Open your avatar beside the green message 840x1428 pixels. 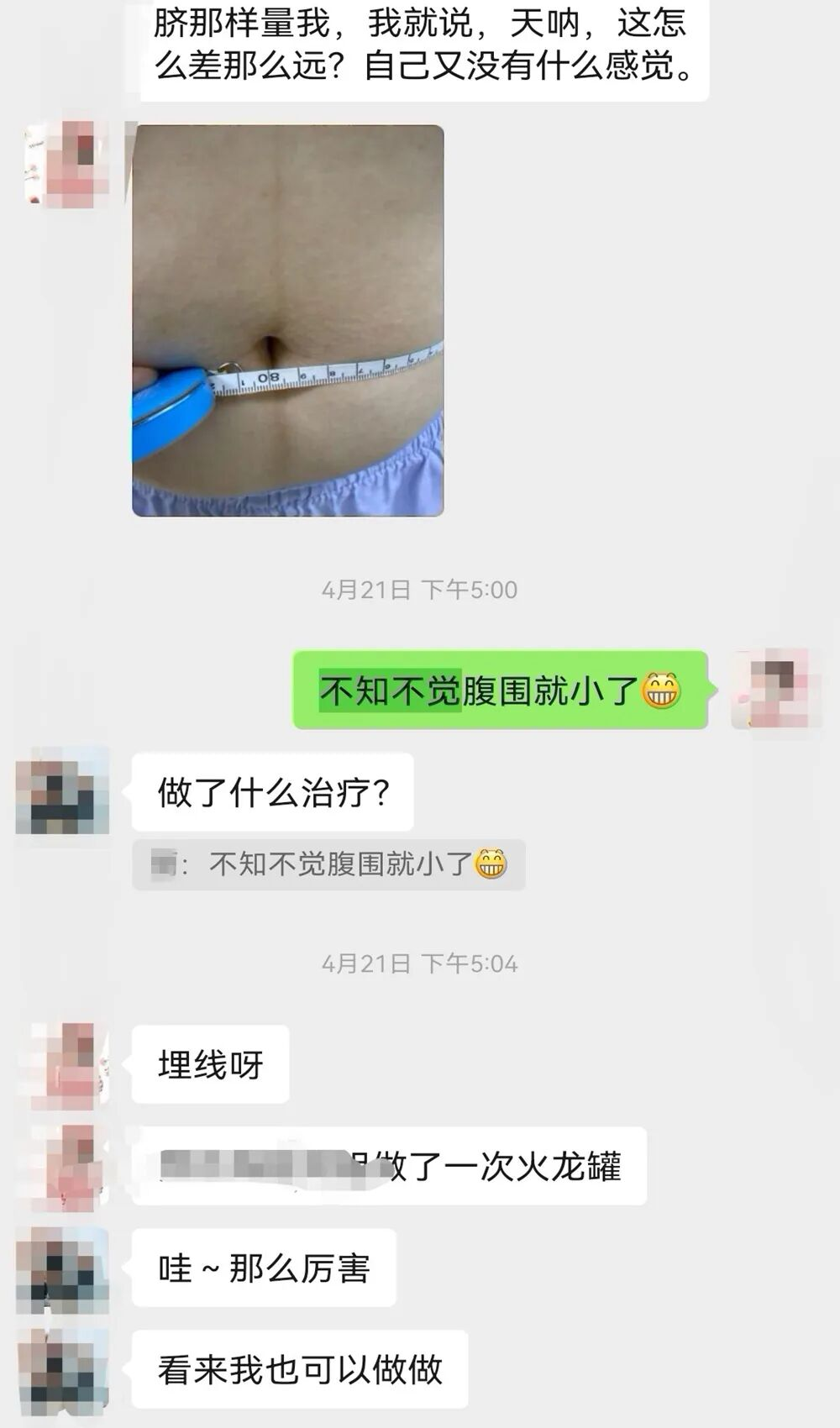coord(774,689)
